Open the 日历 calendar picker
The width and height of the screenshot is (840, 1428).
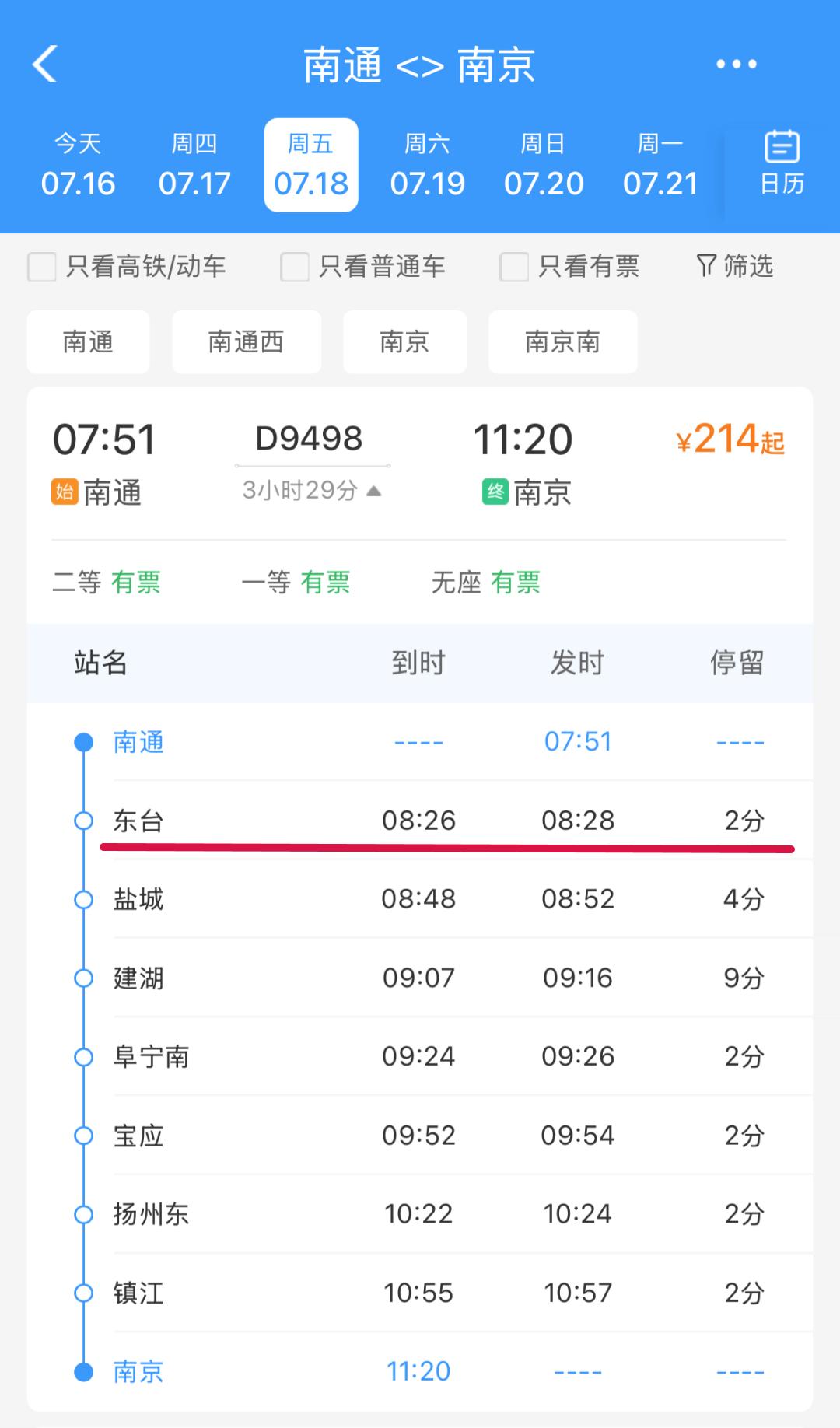[782, 163]
